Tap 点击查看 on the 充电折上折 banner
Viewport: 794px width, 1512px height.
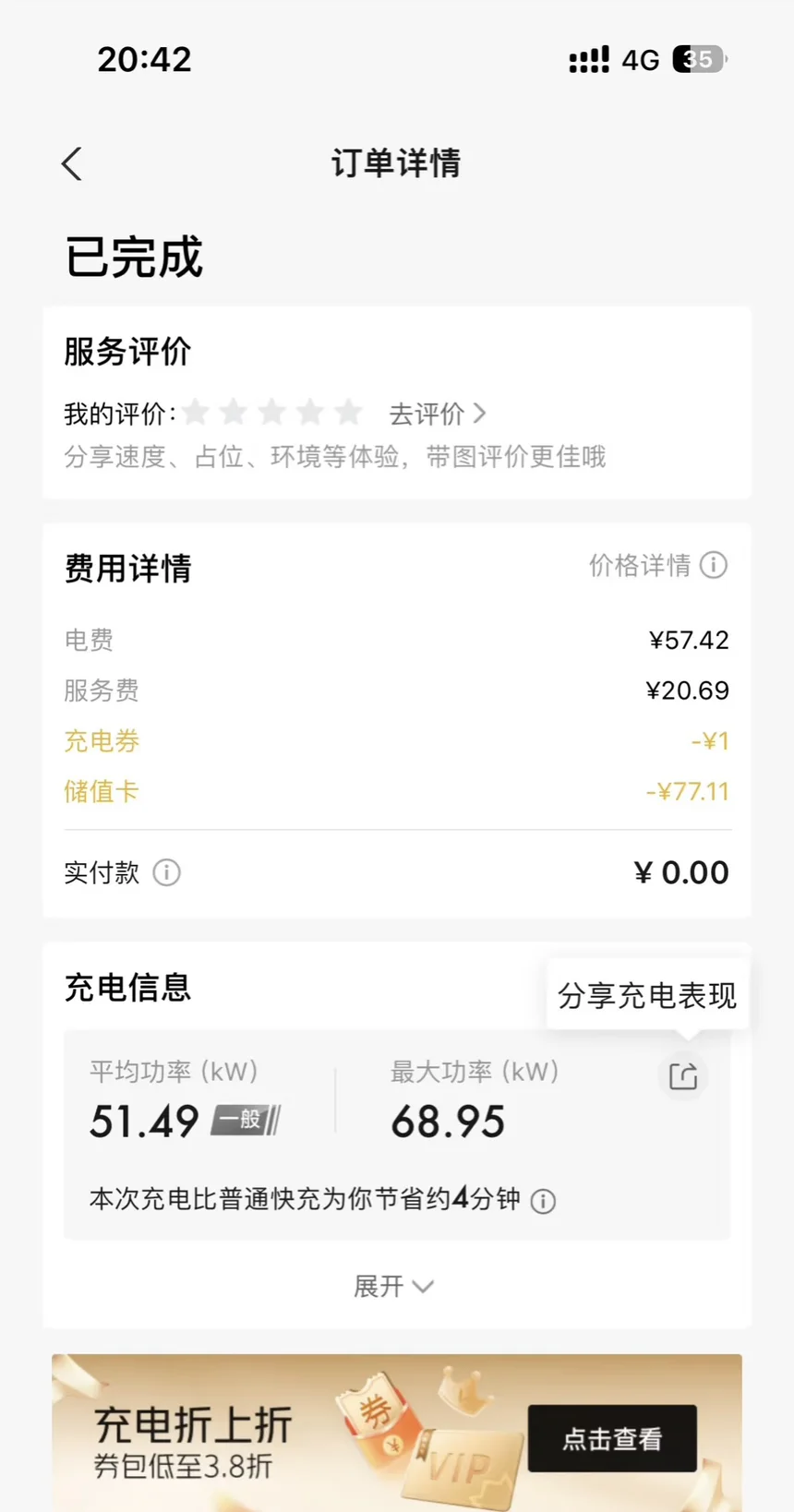point(611,1438)
